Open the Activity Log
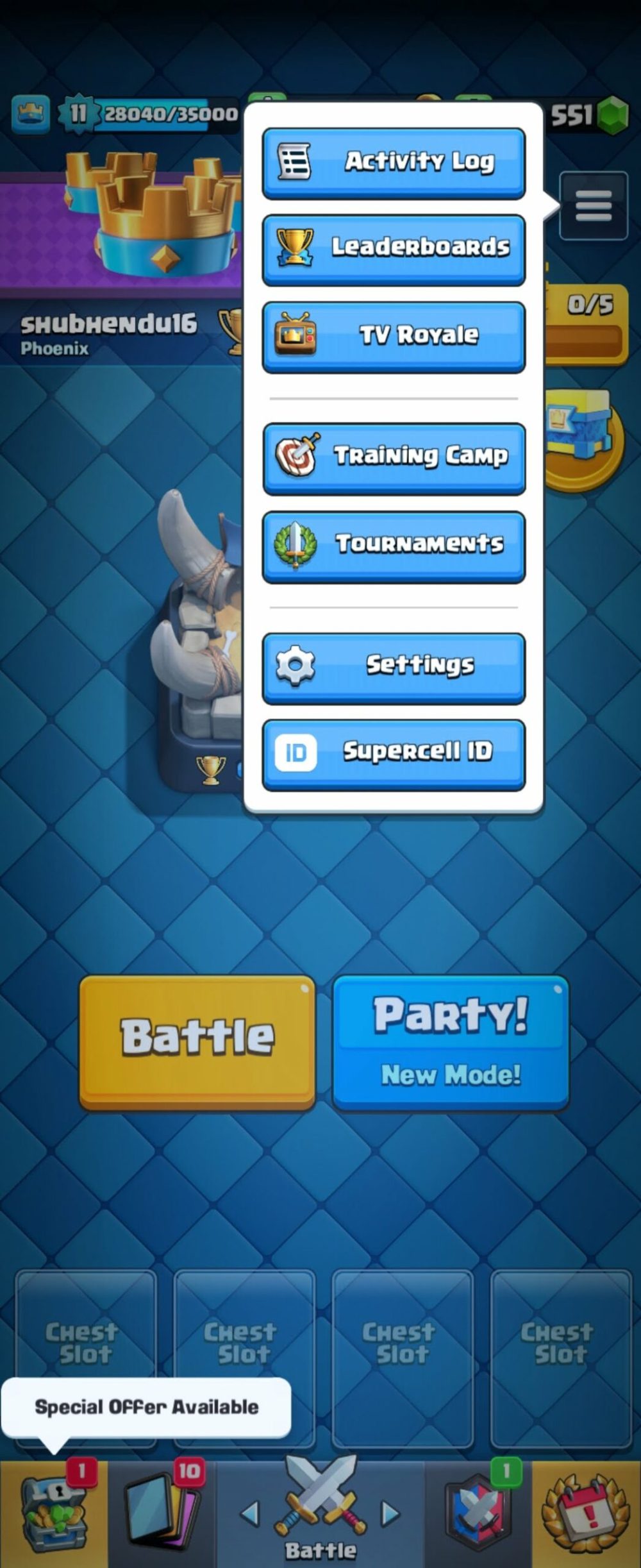Image resolution: width=641 pixels, height=1568 pixels. point(394,162)
